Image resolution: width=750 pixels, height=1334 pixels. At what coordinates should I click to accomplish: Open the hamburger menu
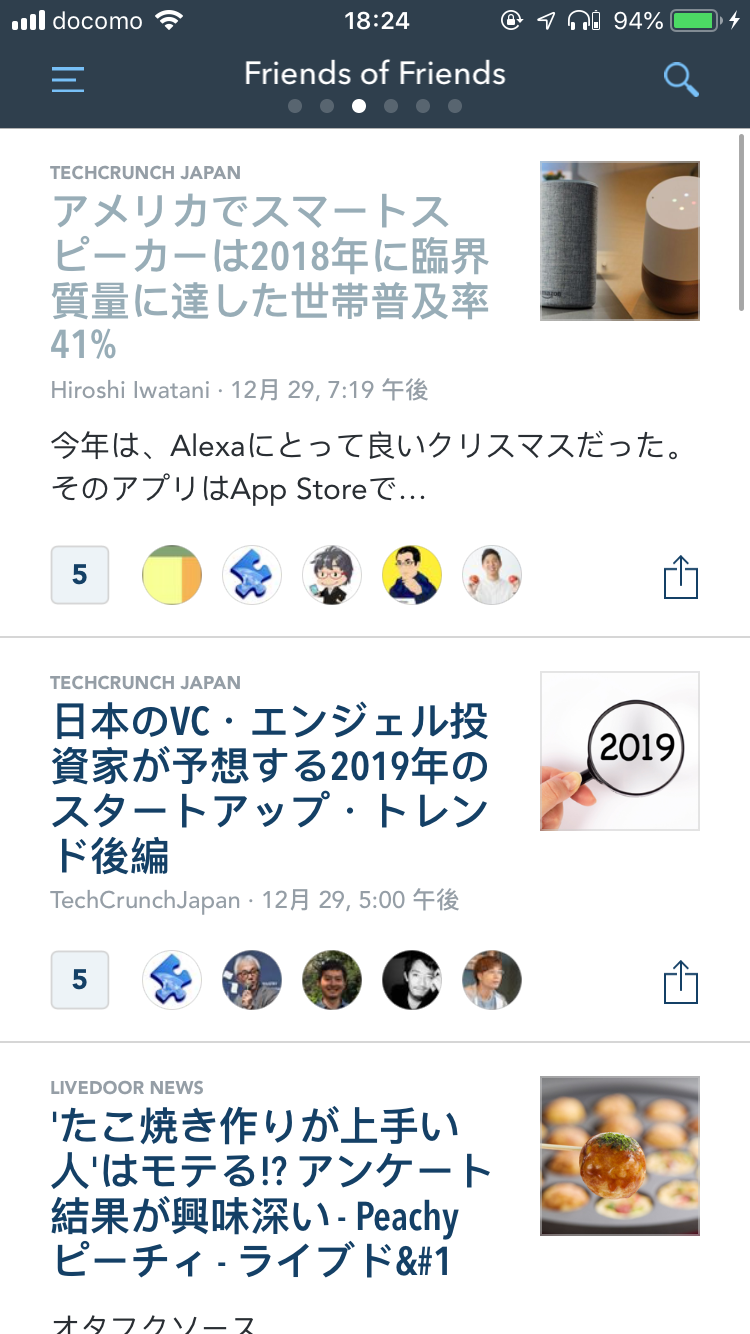click(67, 79)
